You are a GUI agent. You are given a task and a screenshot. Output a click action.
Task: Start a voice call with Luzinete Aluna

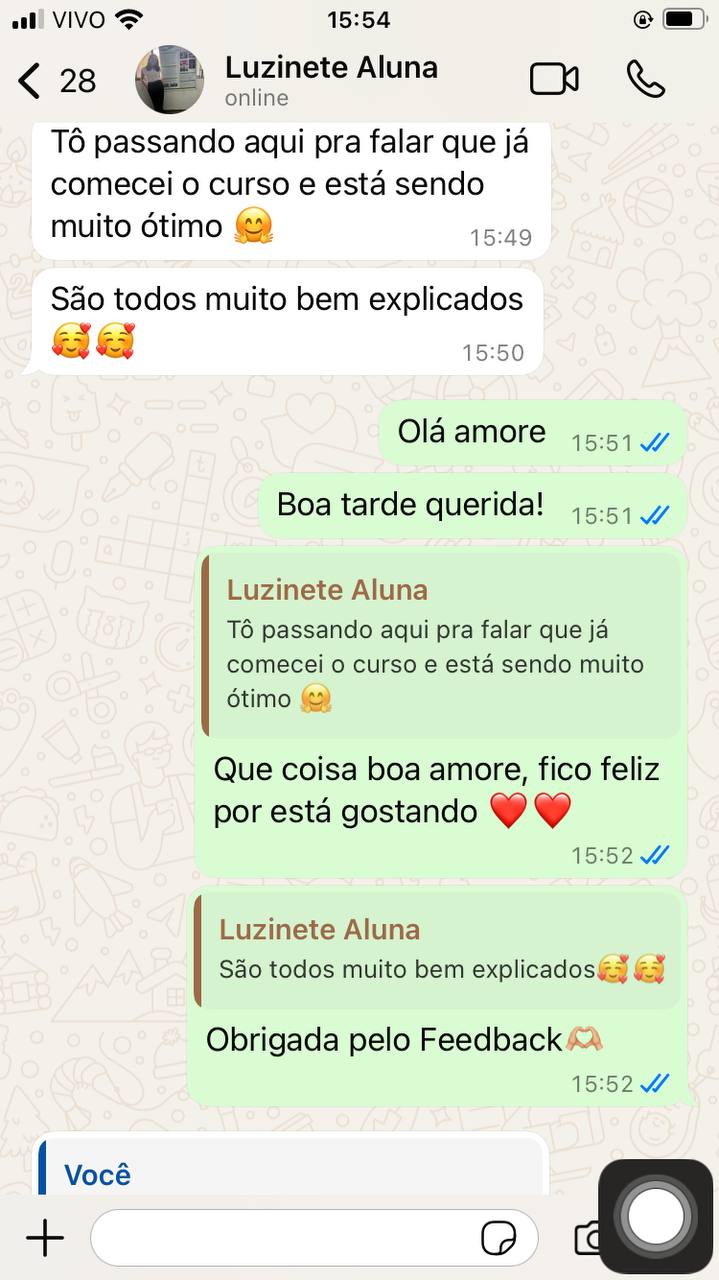[x=645, y=80]
